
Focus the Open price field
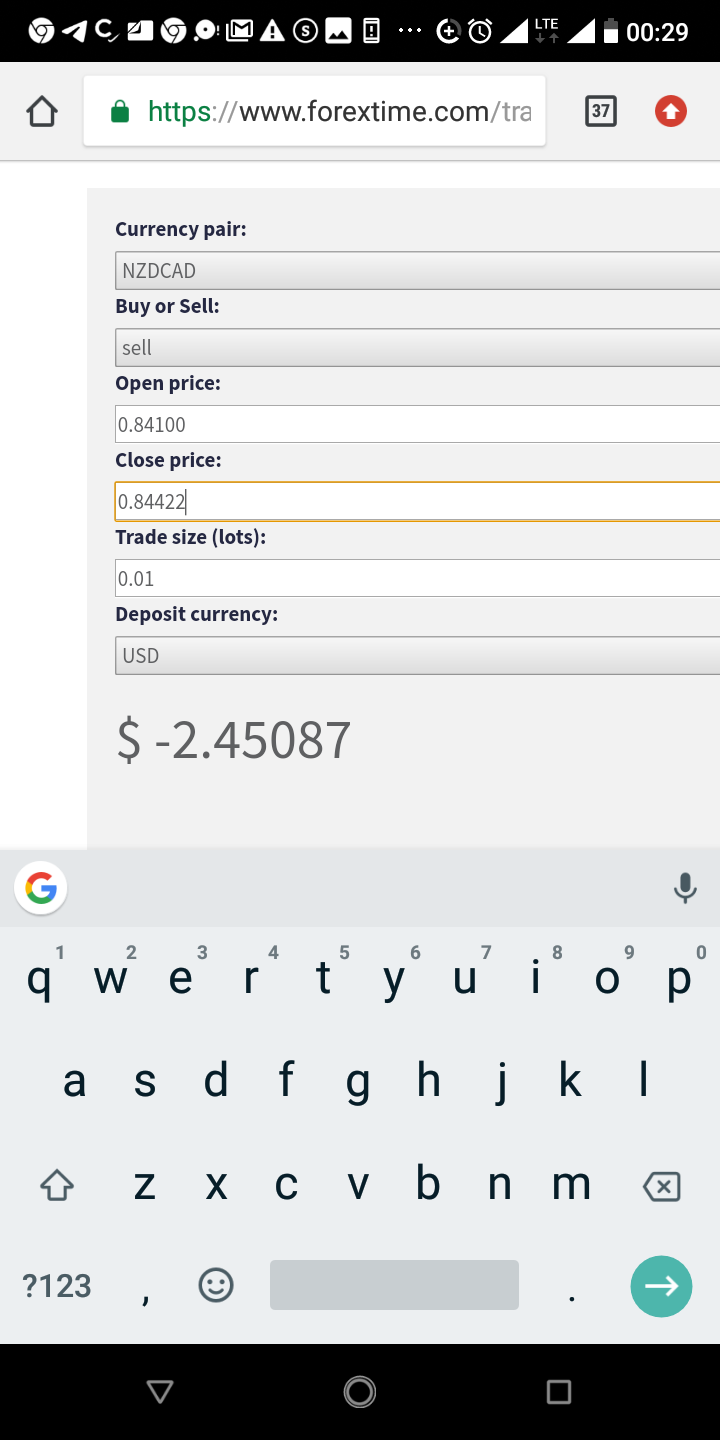pyautogui.click(x=418, y=424)
